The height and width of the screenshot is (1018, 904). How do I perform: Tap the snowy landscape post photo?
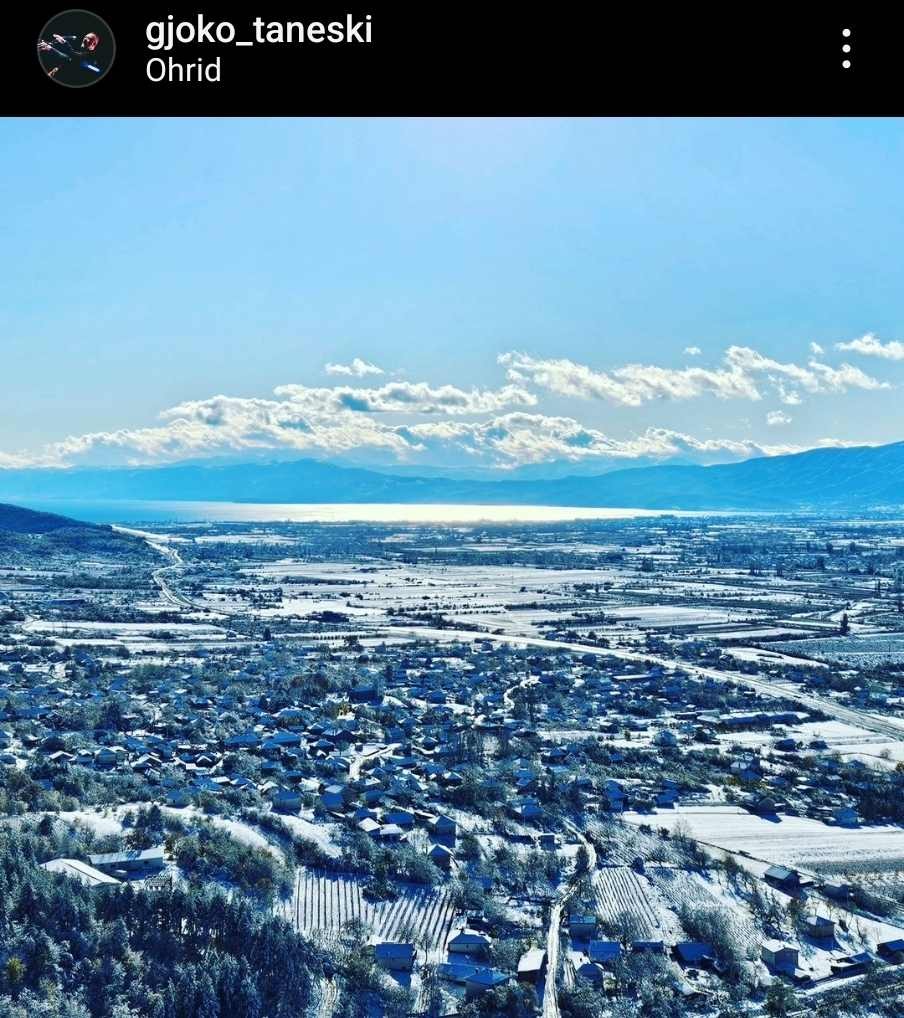(x=452, y=567)
